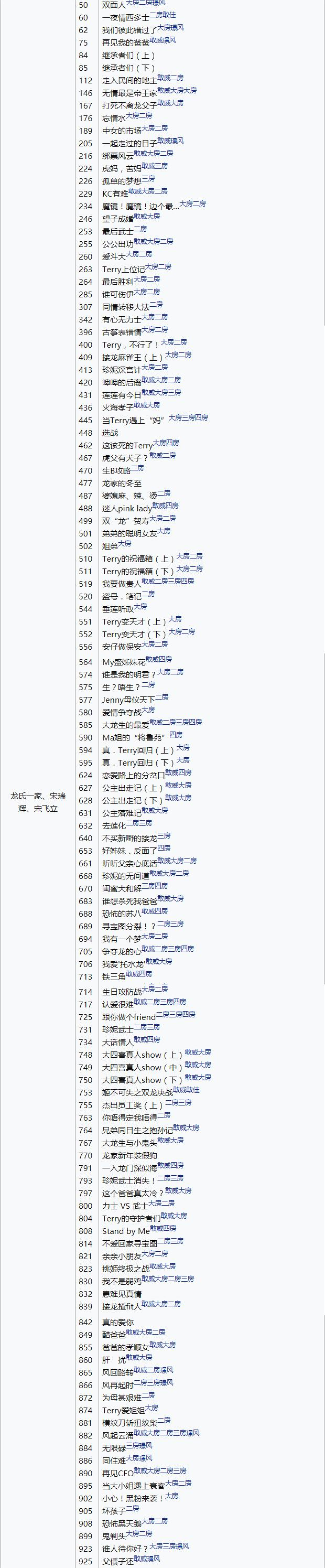
Task: Tap the 大房 link beside 姐弟
Action: [125, 544]
